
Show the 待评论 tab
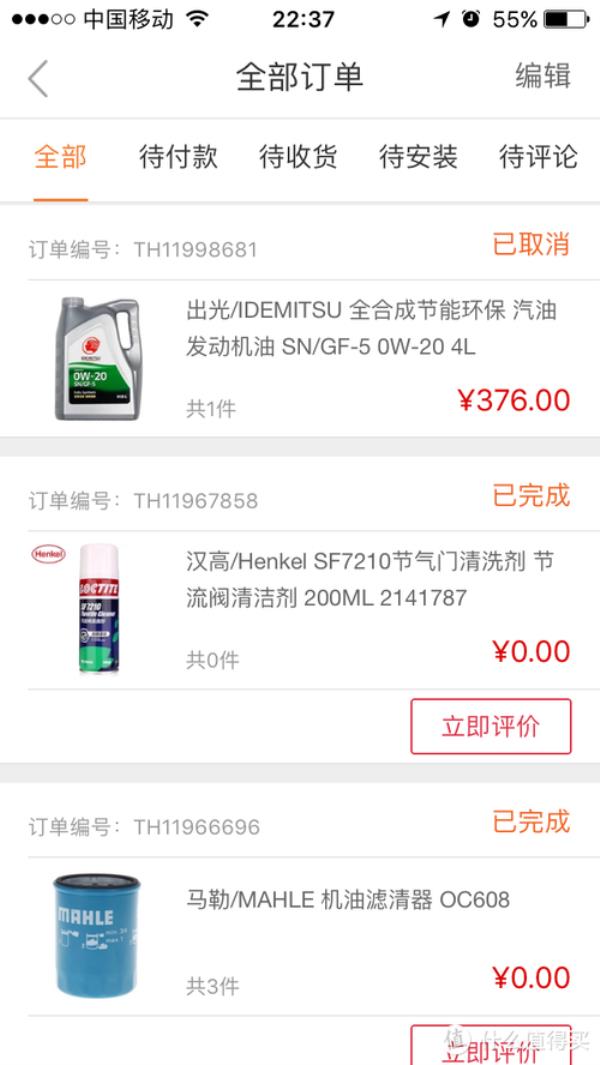pyautogui.click(x=538, y=157)
